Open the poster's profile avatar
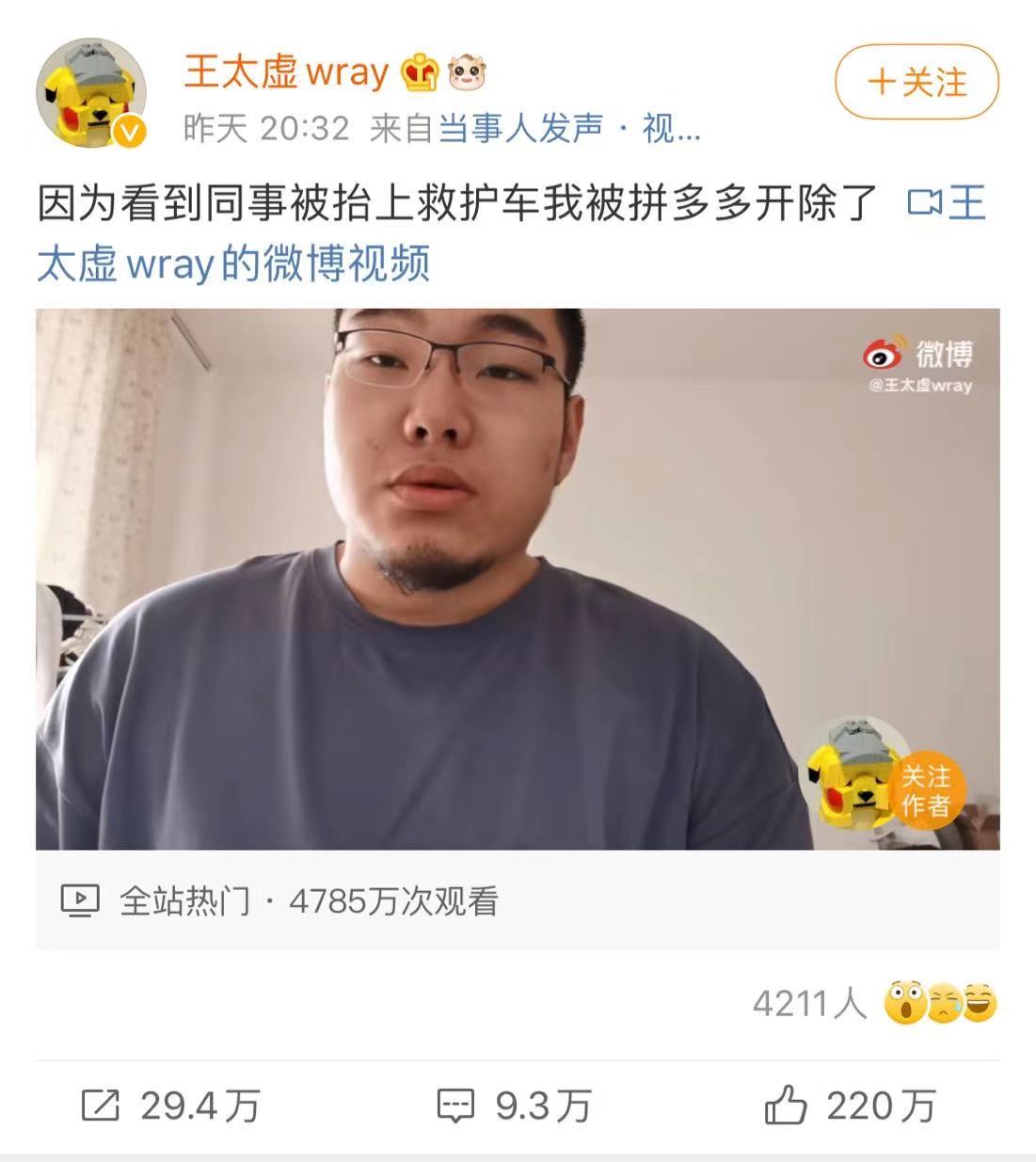Screen dimensions: 1036x1162 pos(91,93)
